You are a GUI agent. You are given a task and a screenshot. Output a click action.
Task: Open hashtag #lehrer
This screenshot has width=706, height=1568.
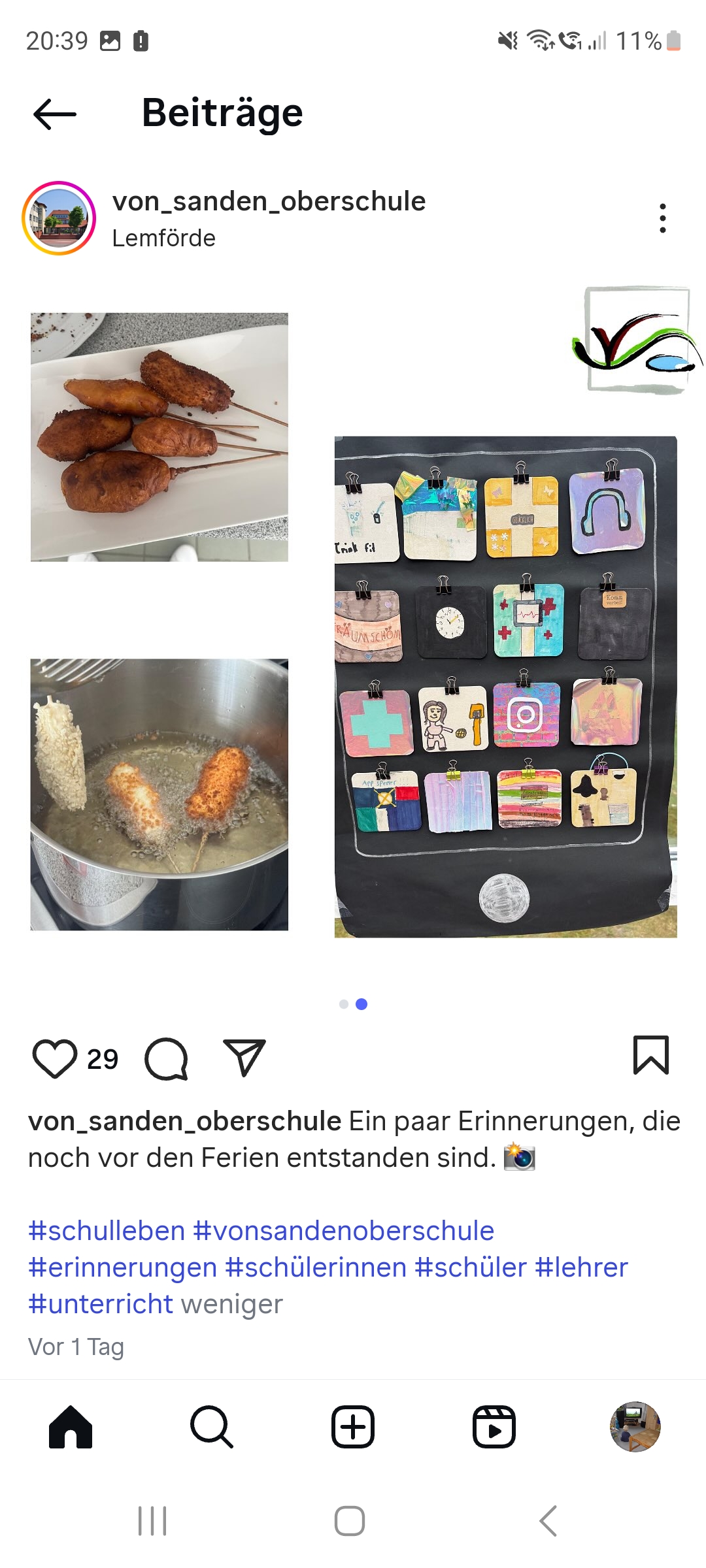(581, 1267)
